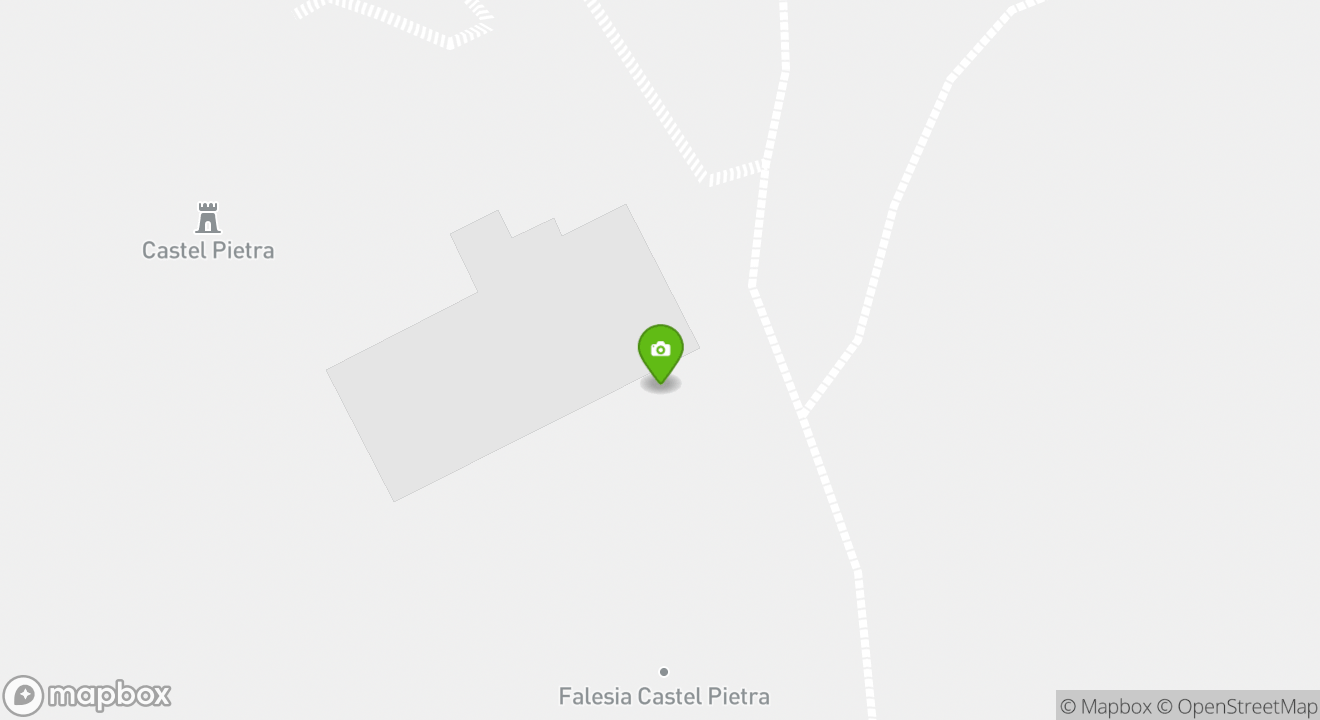This screenshot has height=720, width=1320.
Task: Tap the green camera map pin
Action: [660, 352]
